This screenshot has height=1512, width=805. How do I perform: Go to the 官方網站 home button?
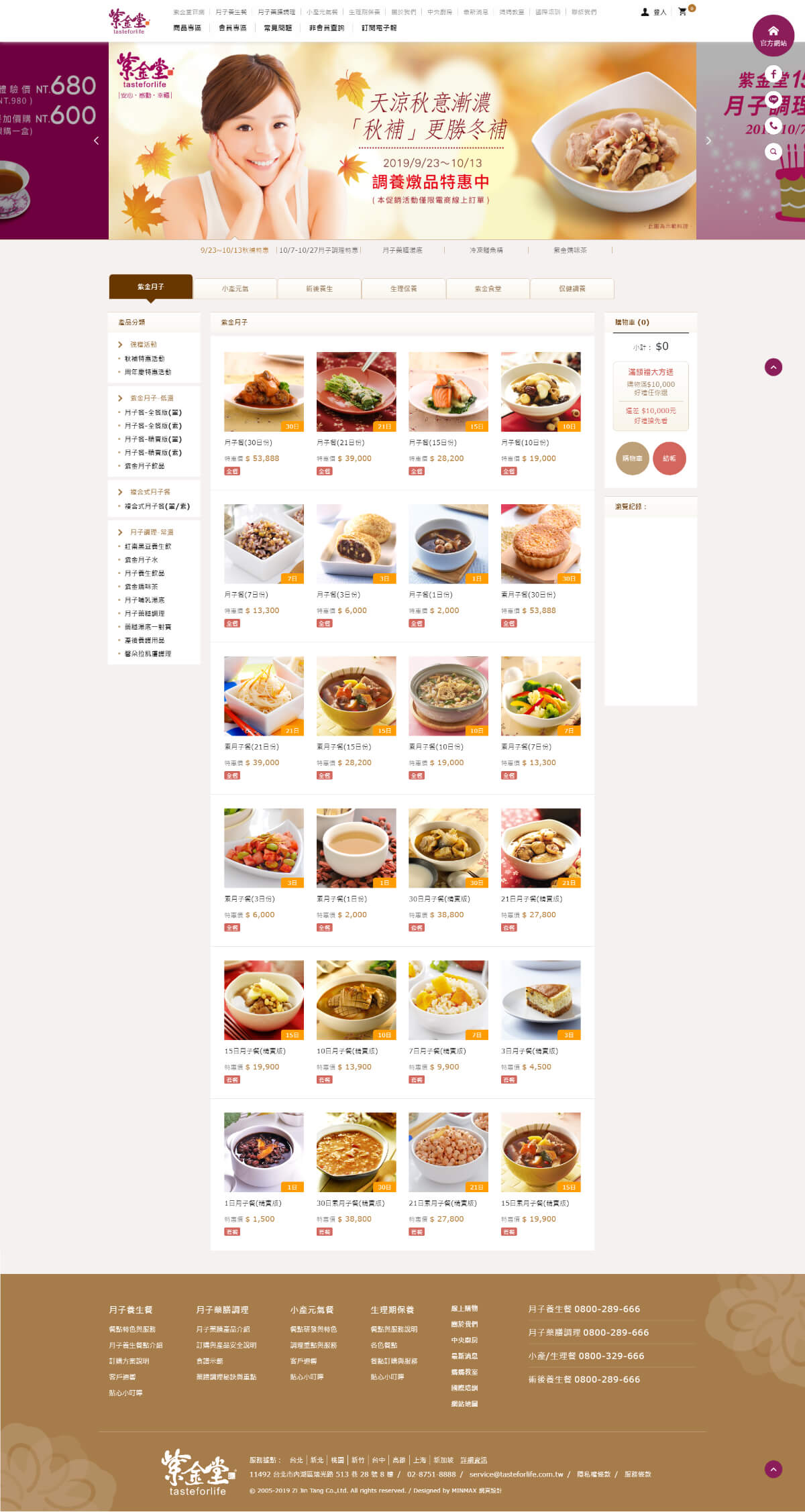[773, 36]
